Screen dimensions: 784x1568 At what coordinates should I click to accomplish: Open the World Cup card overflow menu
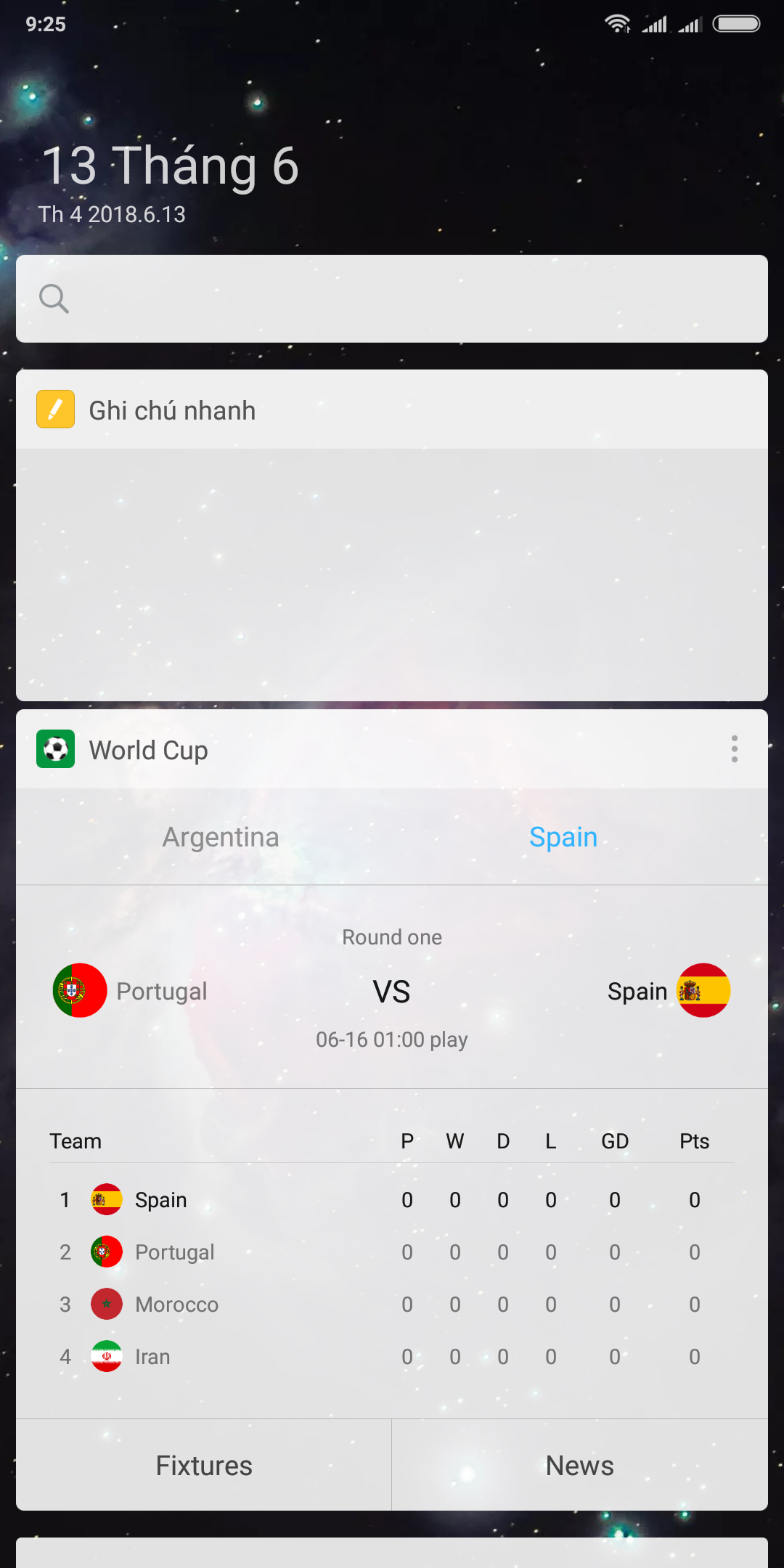click(735, 749)
